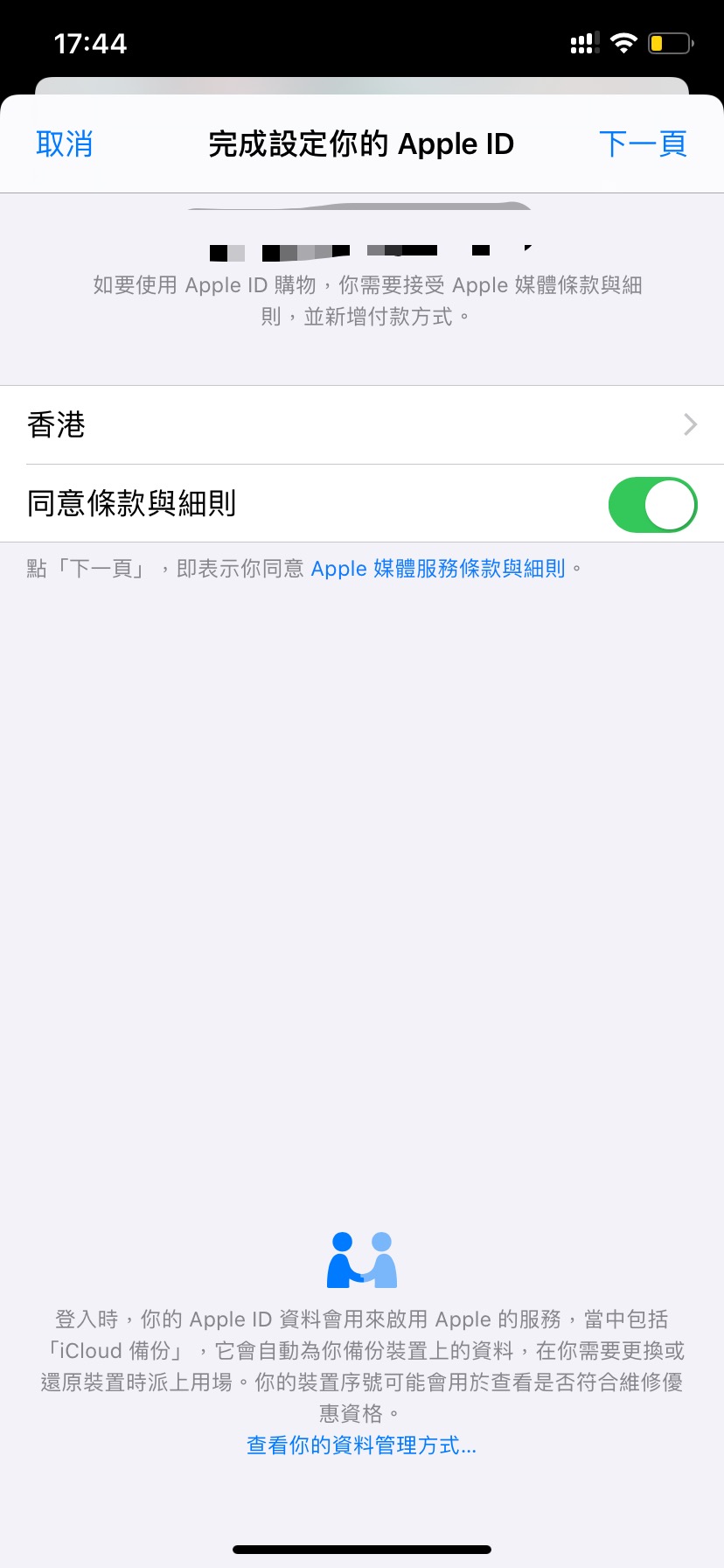Tap 取消 to cancel setup
The image size is (724, 1568).
pyautogui.click(x=64, y=143)
